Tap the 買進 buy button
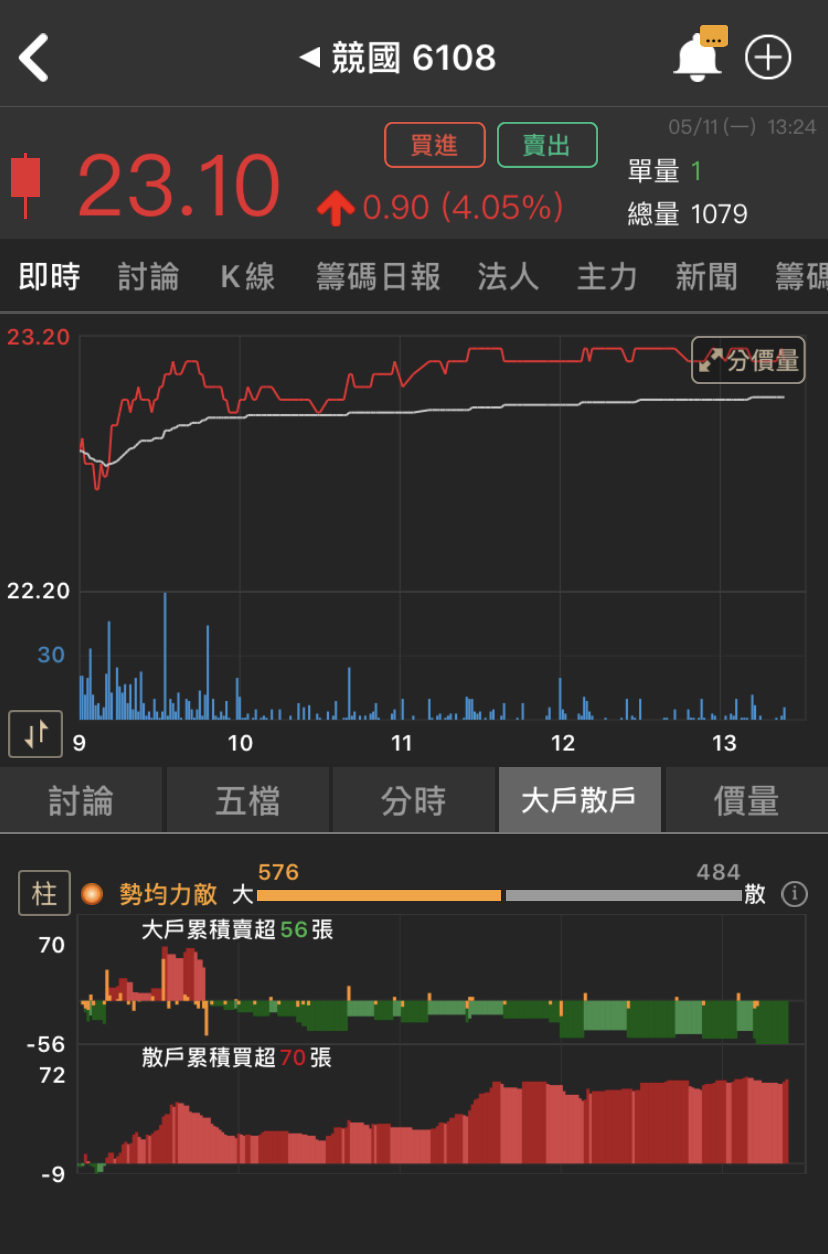Screen dimensions: 828x1254 click(x=434, y=145)
